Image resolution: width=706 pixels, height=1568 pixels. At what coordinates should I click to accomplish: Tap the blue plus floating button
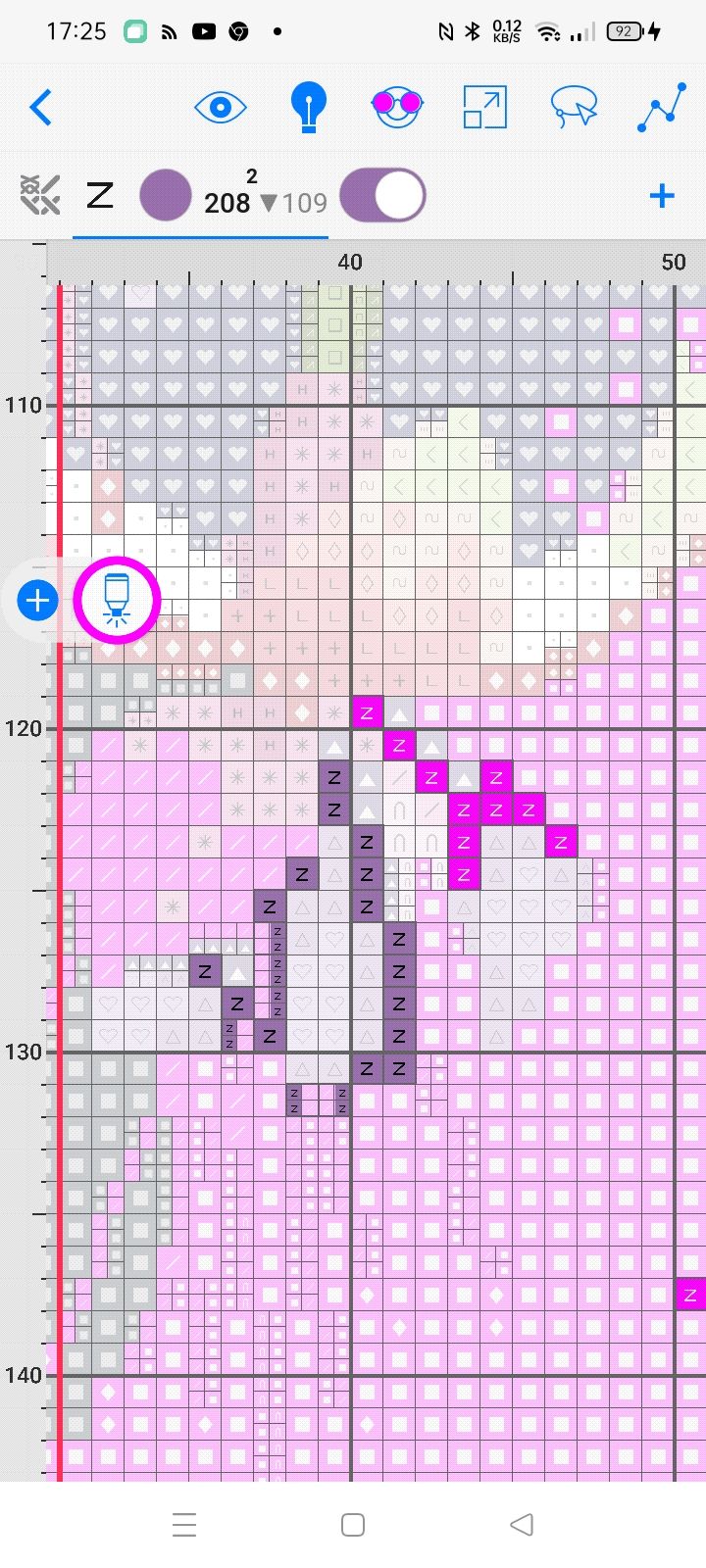[38, 600]
